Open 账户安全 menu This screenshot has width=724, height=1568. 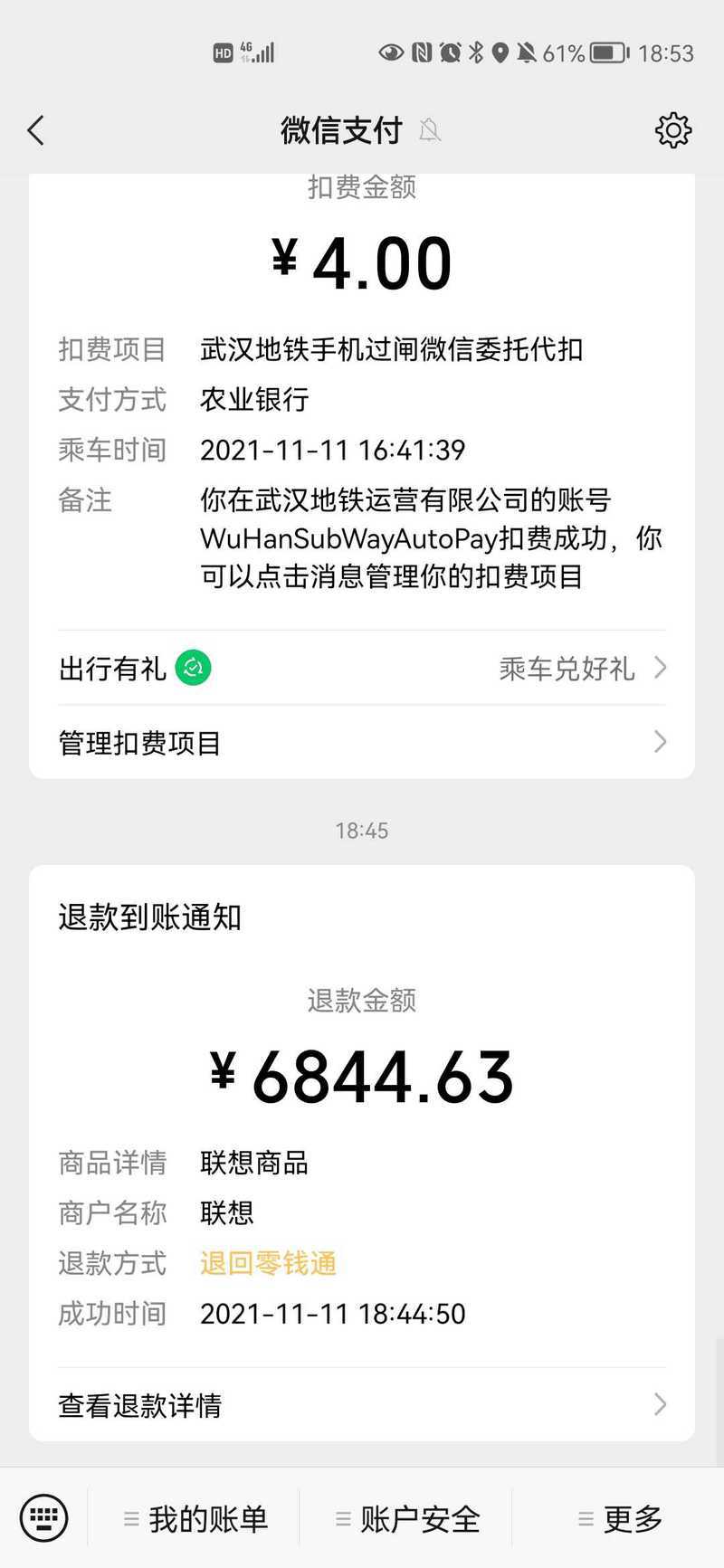pos(407,1518)
